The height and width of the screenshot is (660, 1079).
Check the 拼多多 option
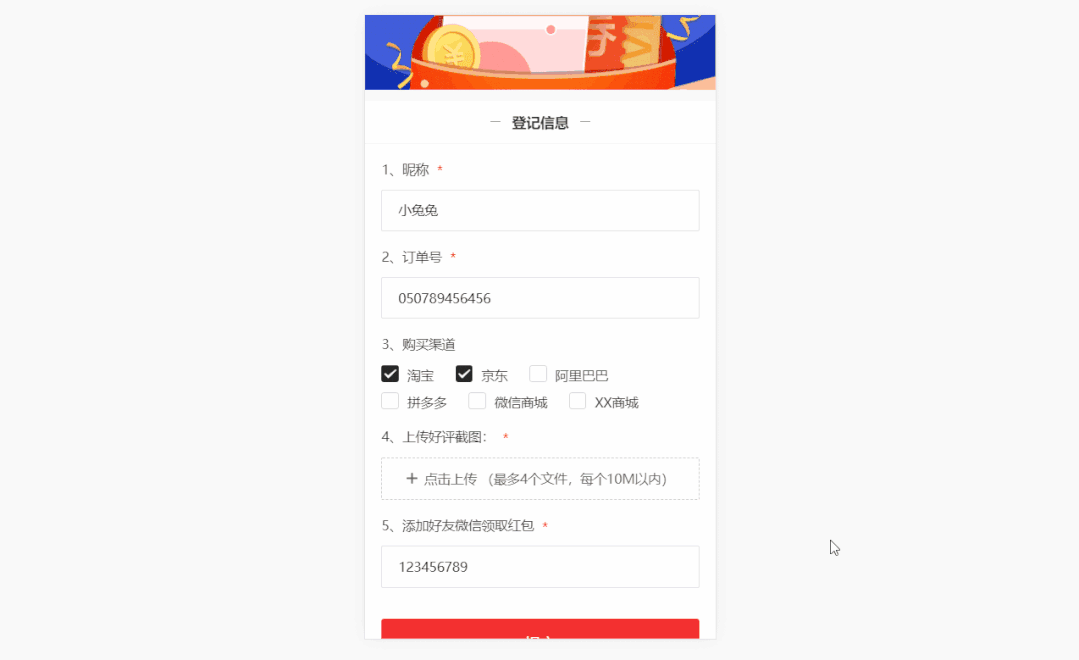tap(390, 401)
